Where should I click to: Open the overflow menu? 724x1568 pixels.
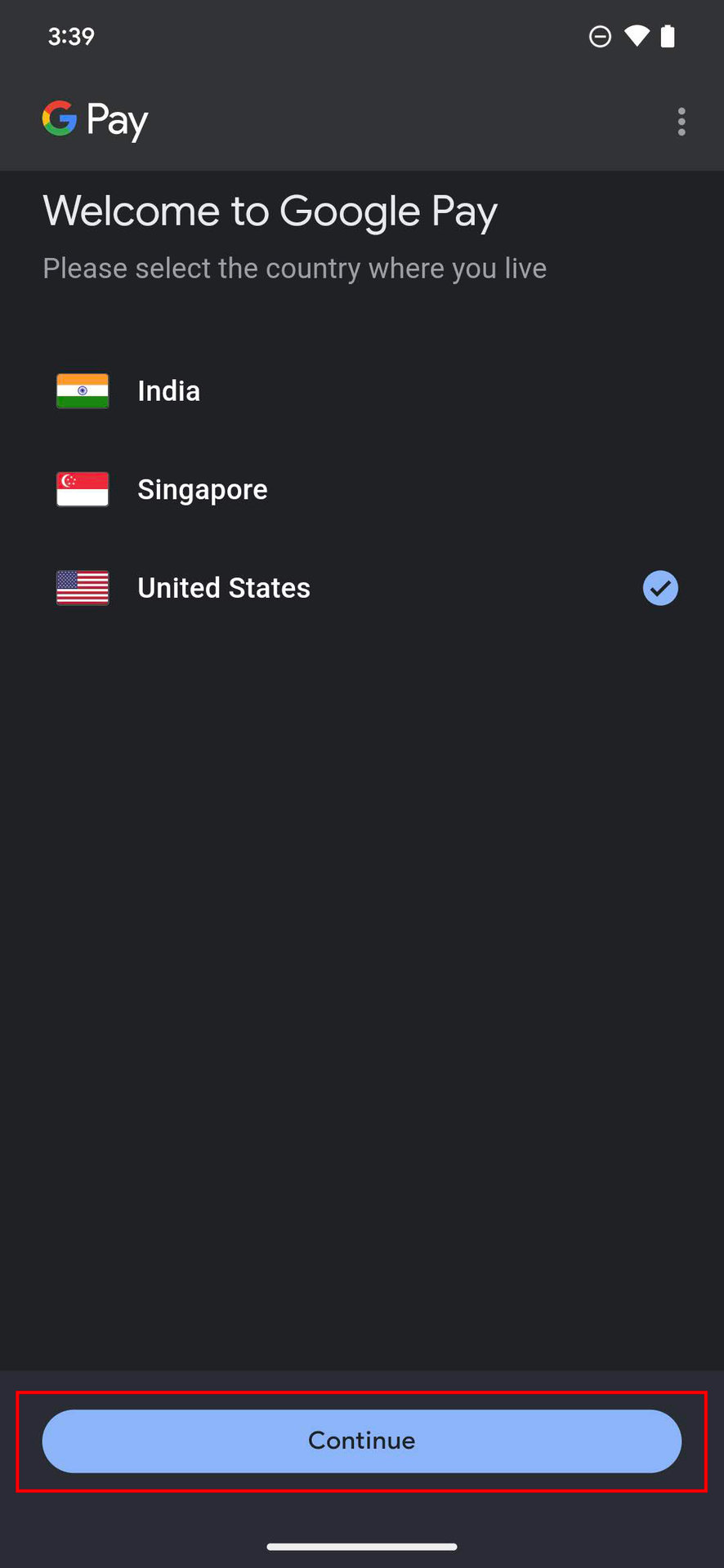(x=681, y=122)
